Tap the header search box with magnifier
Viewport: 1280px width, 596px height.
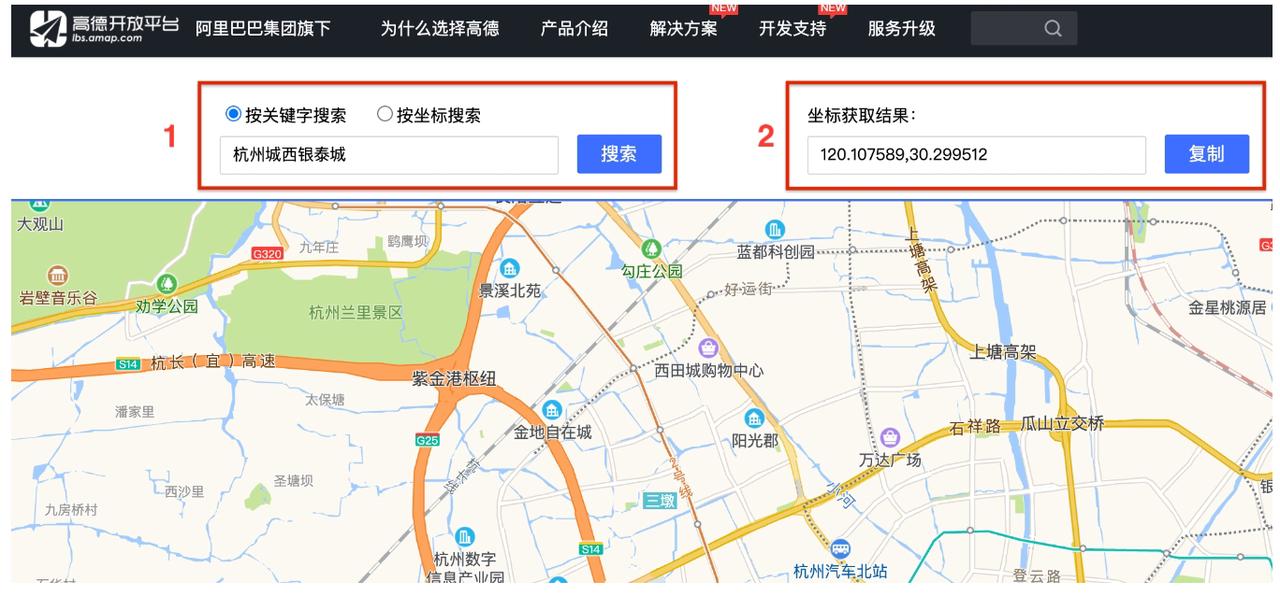pos(1024,28)
